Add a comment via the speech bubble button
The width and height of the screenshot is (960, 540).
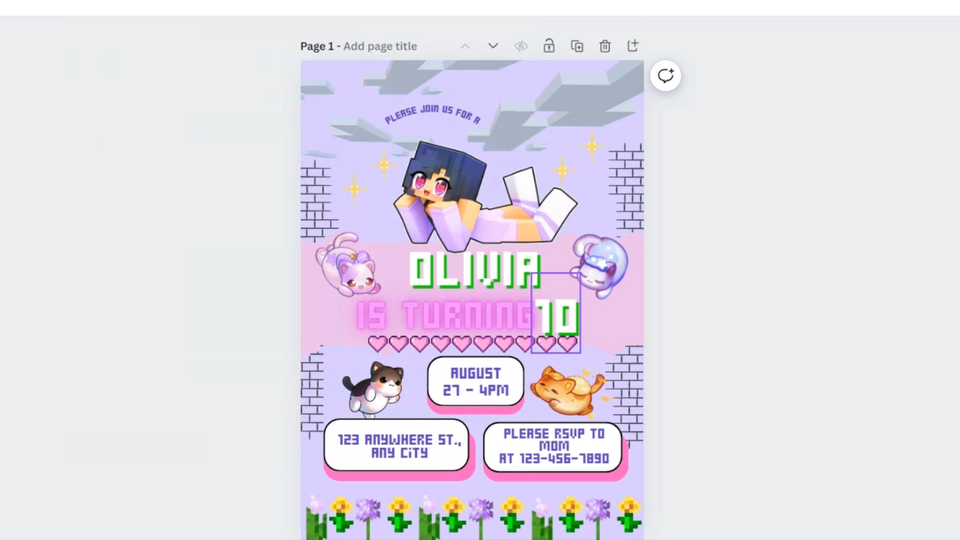point(665,76)
